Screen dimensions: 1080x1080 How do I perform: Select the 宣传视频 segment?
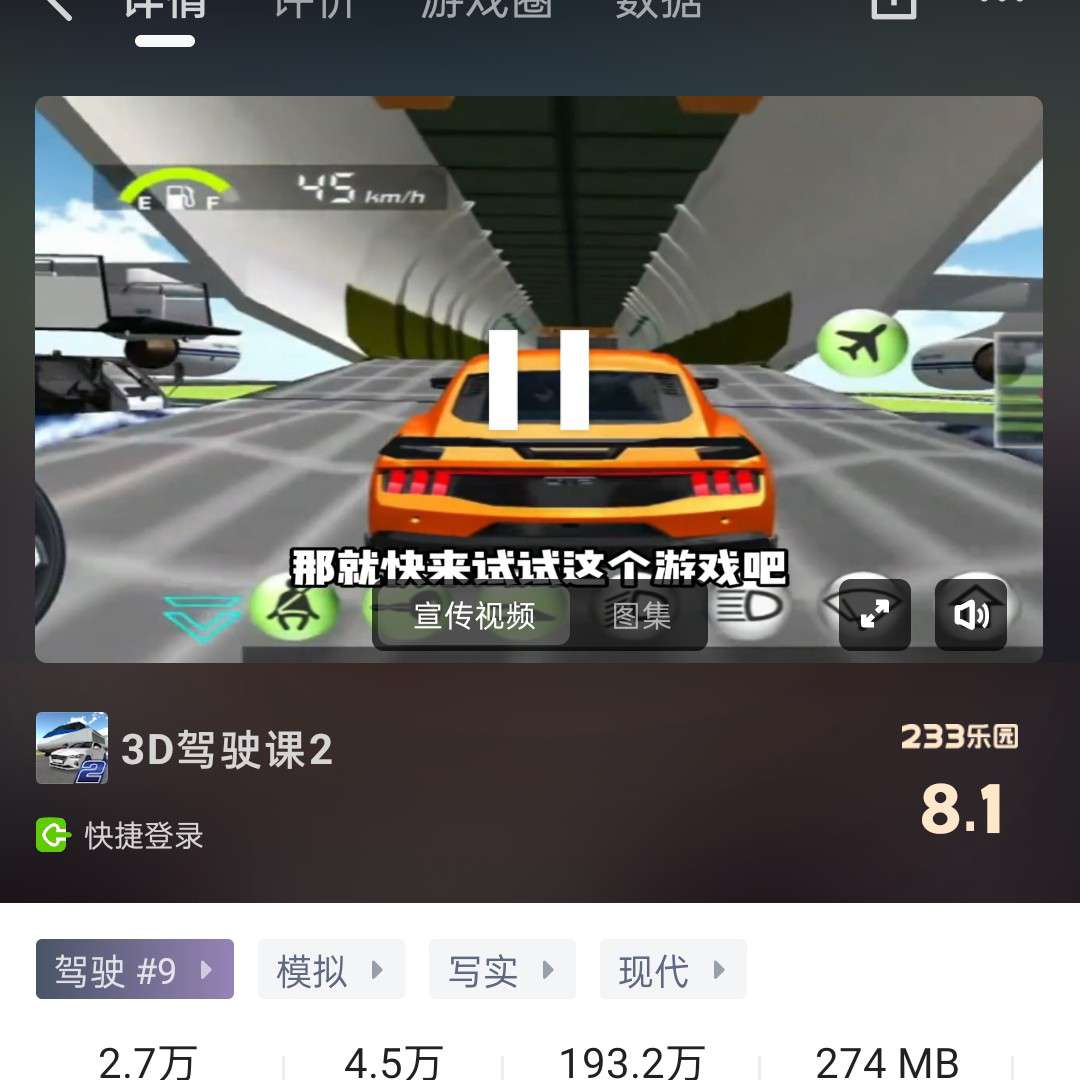[x=475, y=616]
